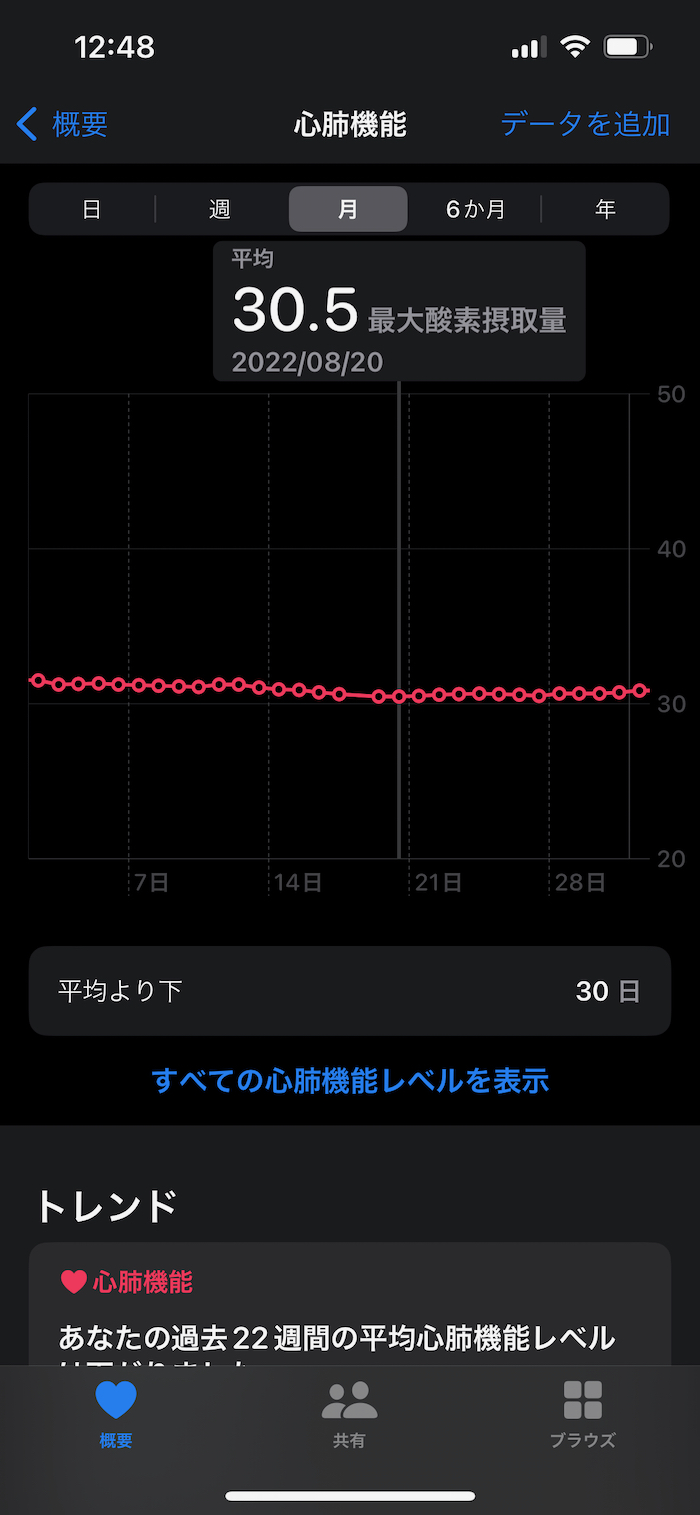Open the 平均より下 30日 row
The height and width of the screenshot is (1515, 700).
tap(350, 991)
